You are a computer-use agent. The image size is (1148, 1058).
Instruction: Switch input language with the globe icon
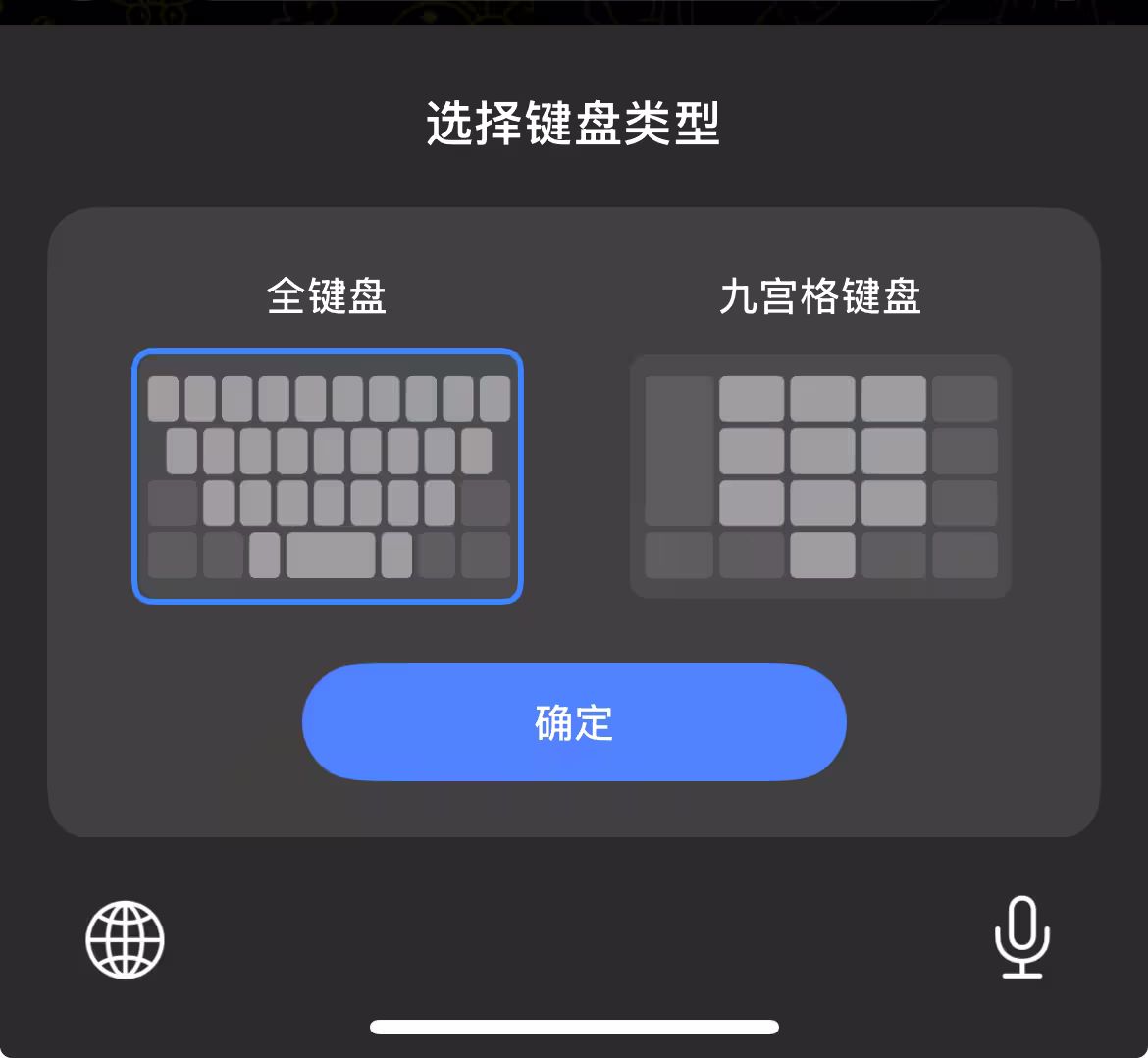pos(125,940)
